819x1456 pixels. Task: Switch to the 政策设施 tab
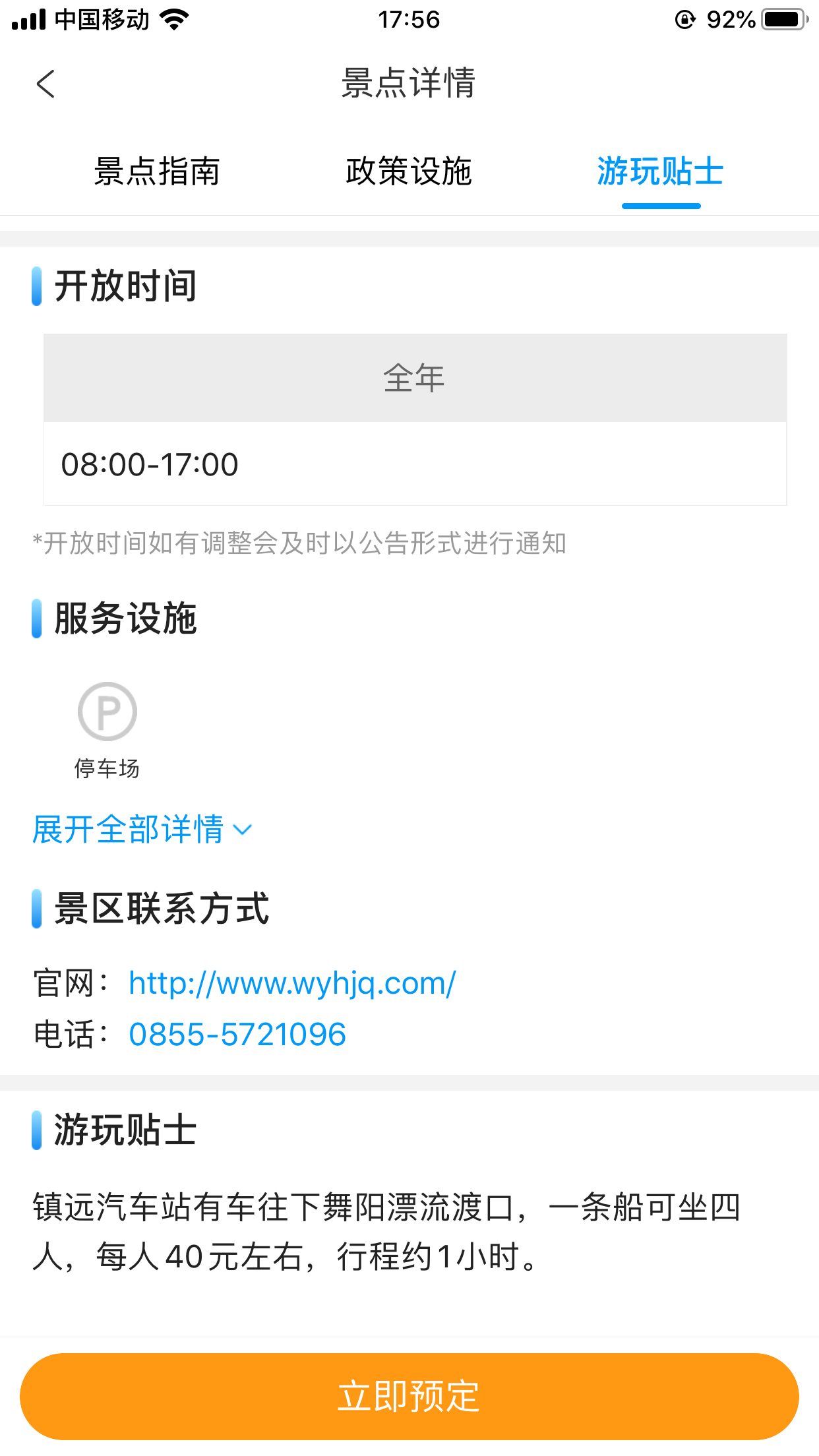pos(409,171)
